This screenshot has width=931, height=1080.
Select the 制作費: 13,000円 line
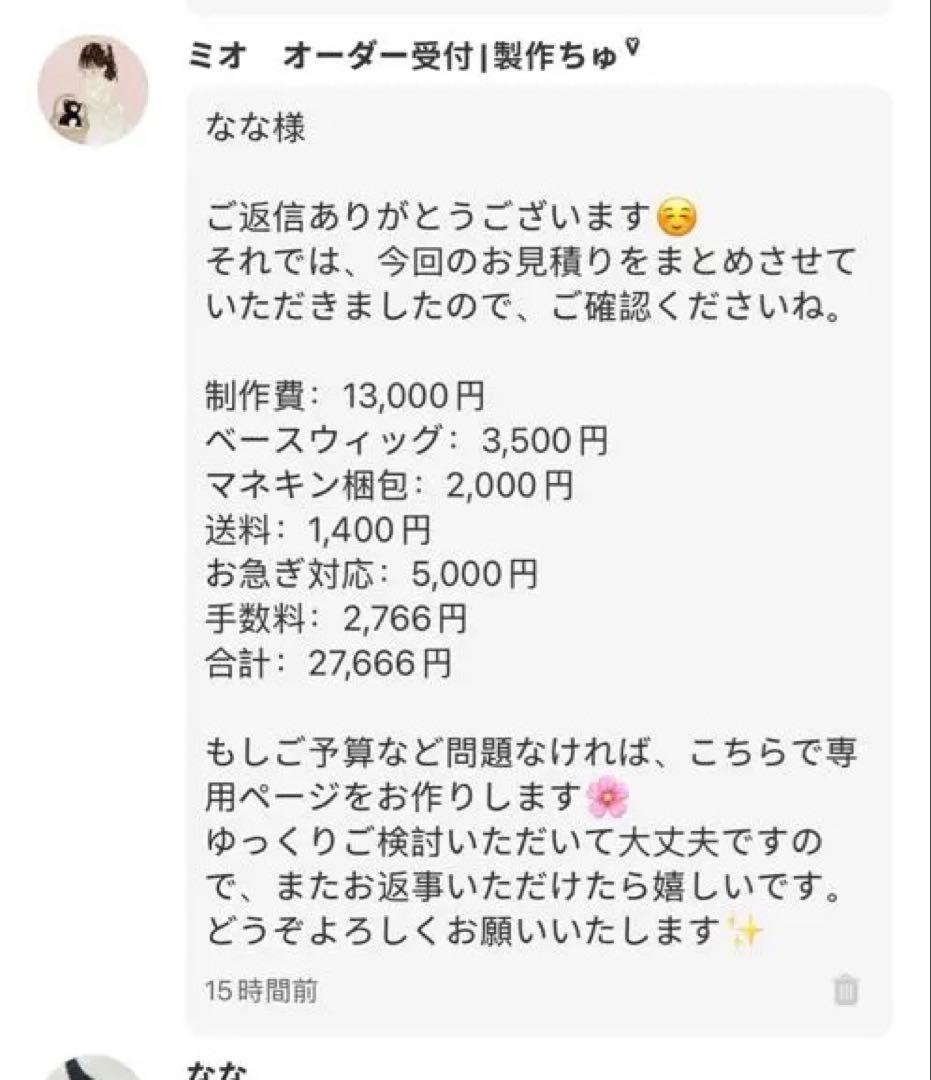click(345, 395)
